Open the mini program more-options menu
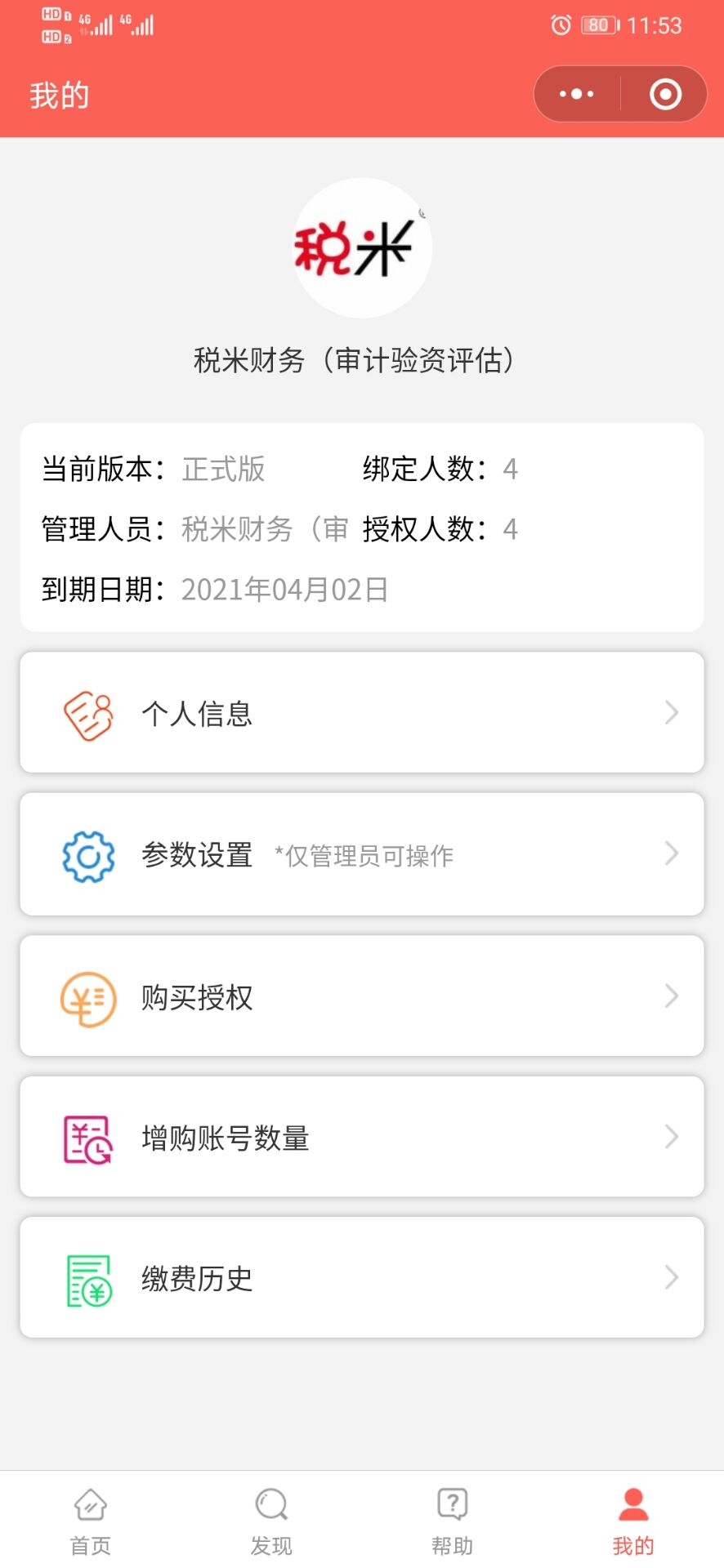This screenshot has width=724, height=1568. click(577, 94)
